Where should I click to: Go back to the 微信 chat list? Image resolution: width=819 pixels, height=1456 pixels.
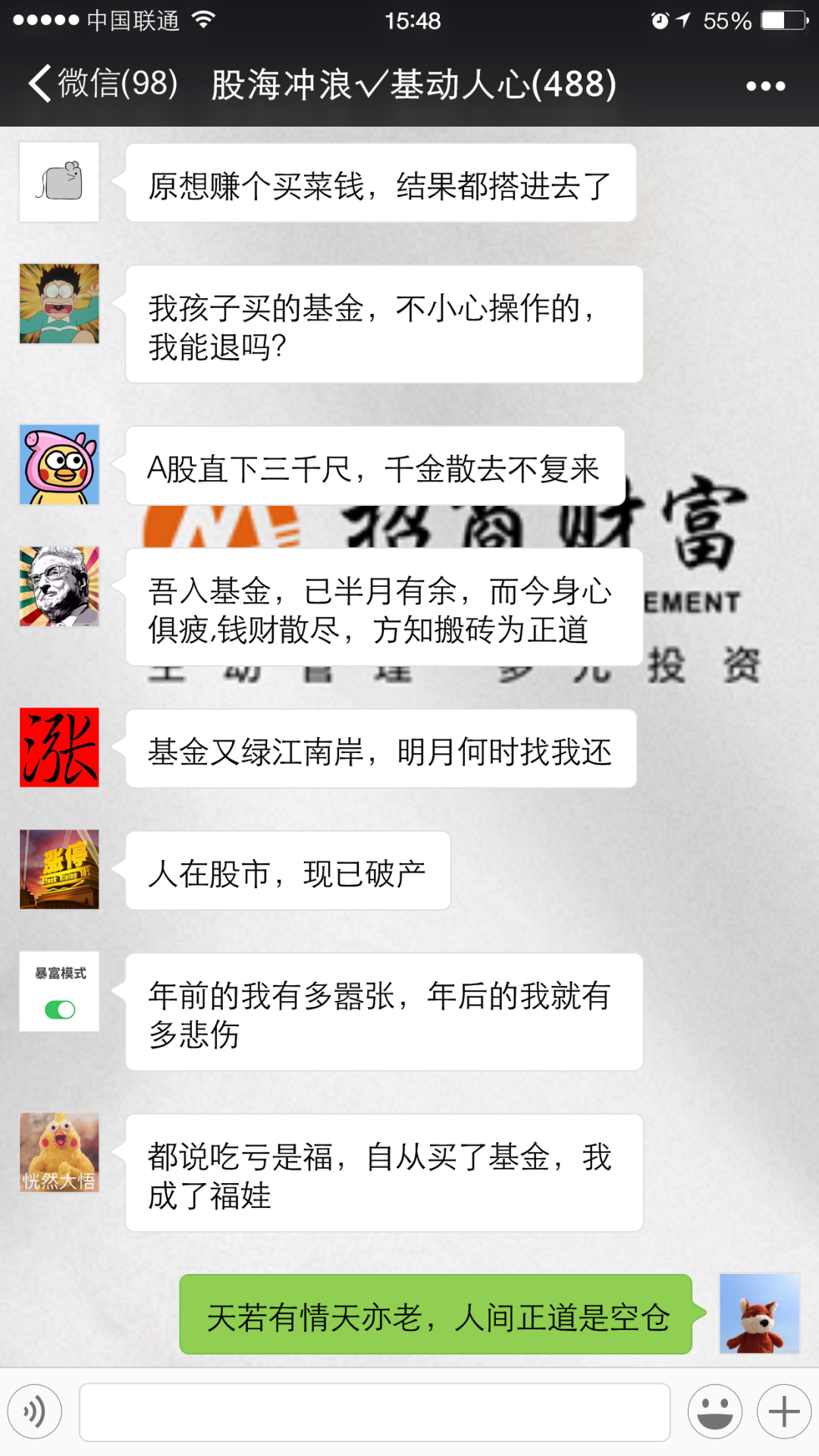(x=103, y=83)
